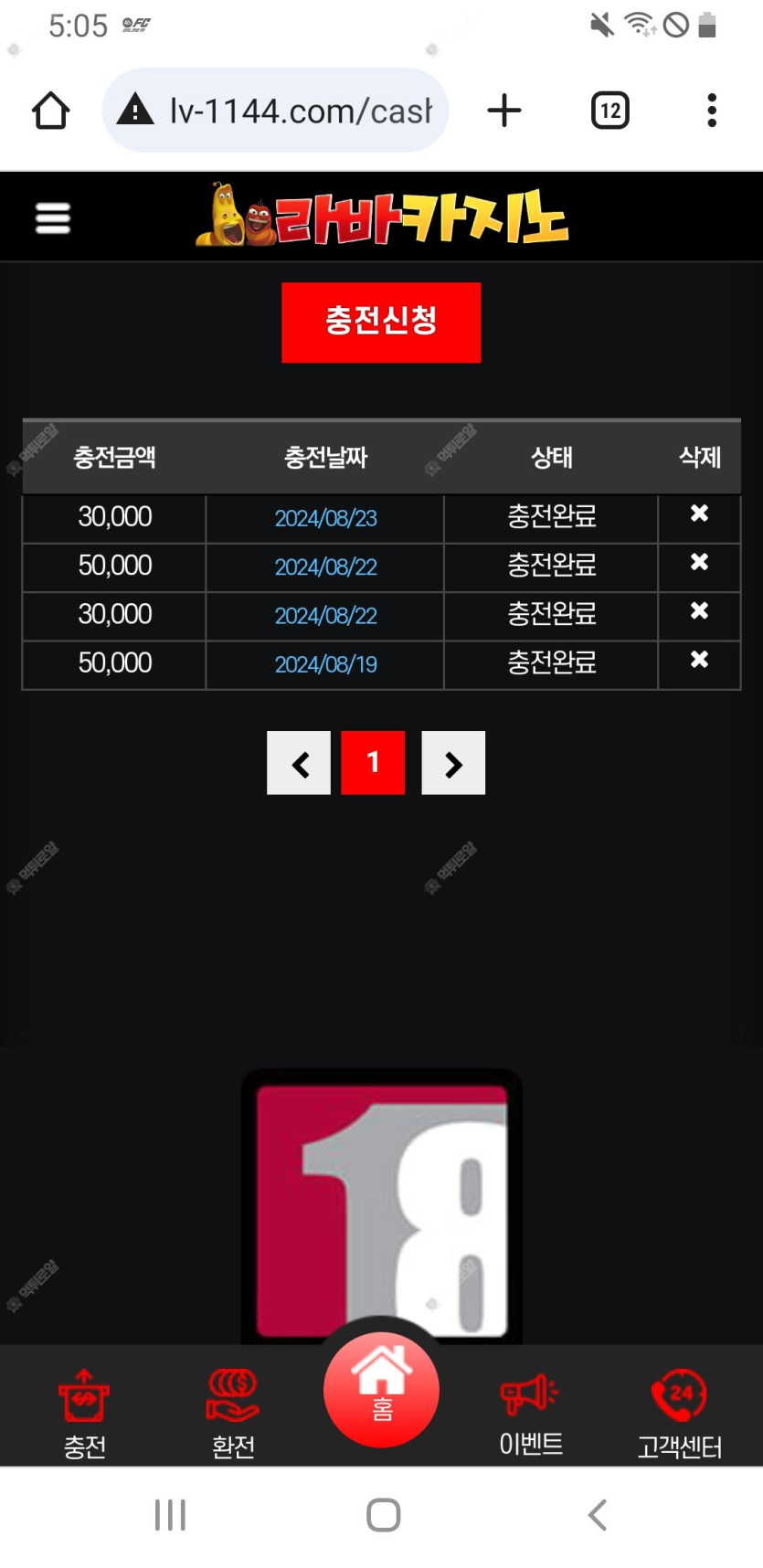This screenshot has height=1568, width=763.
Task: Open the hamburger menu
Action: [52, 218]
